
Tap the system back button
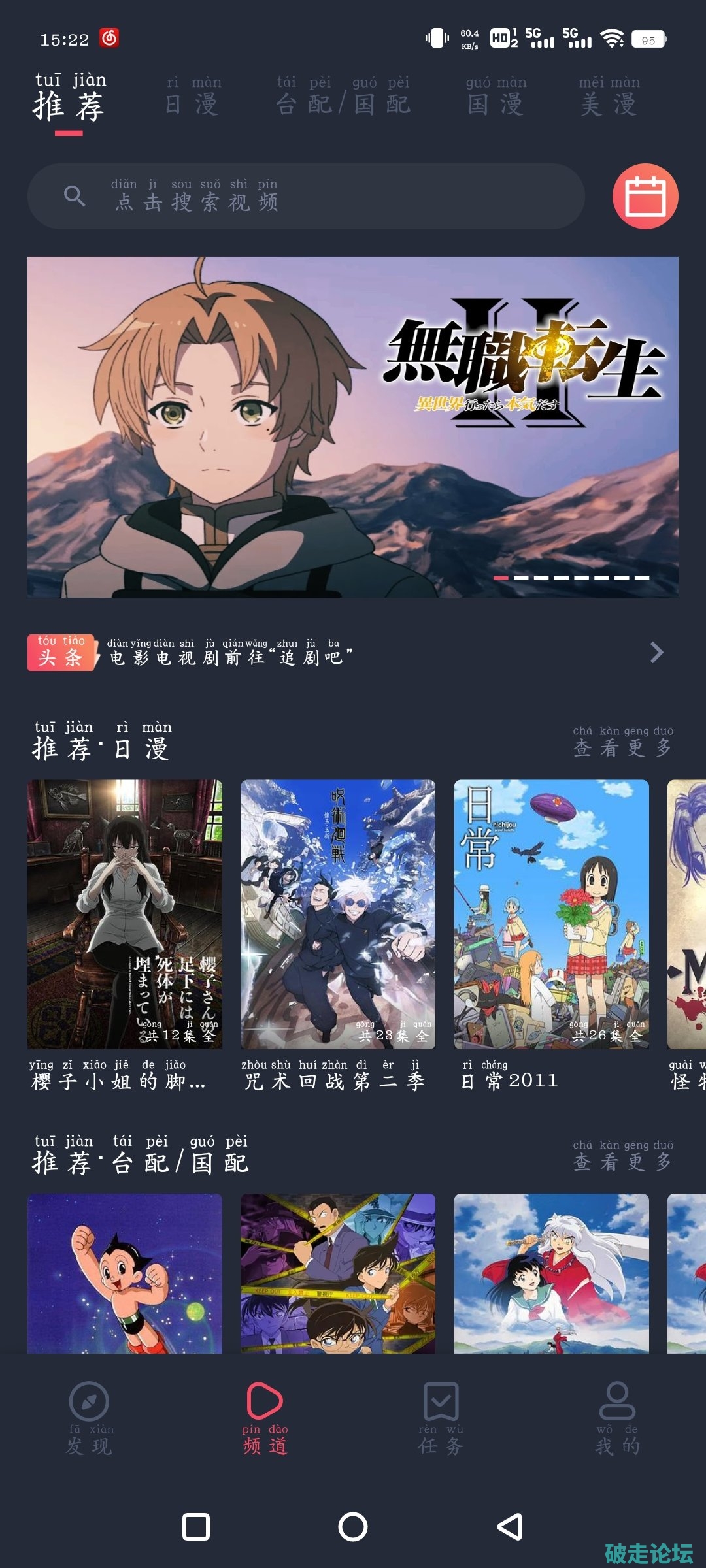(510, 1527)
